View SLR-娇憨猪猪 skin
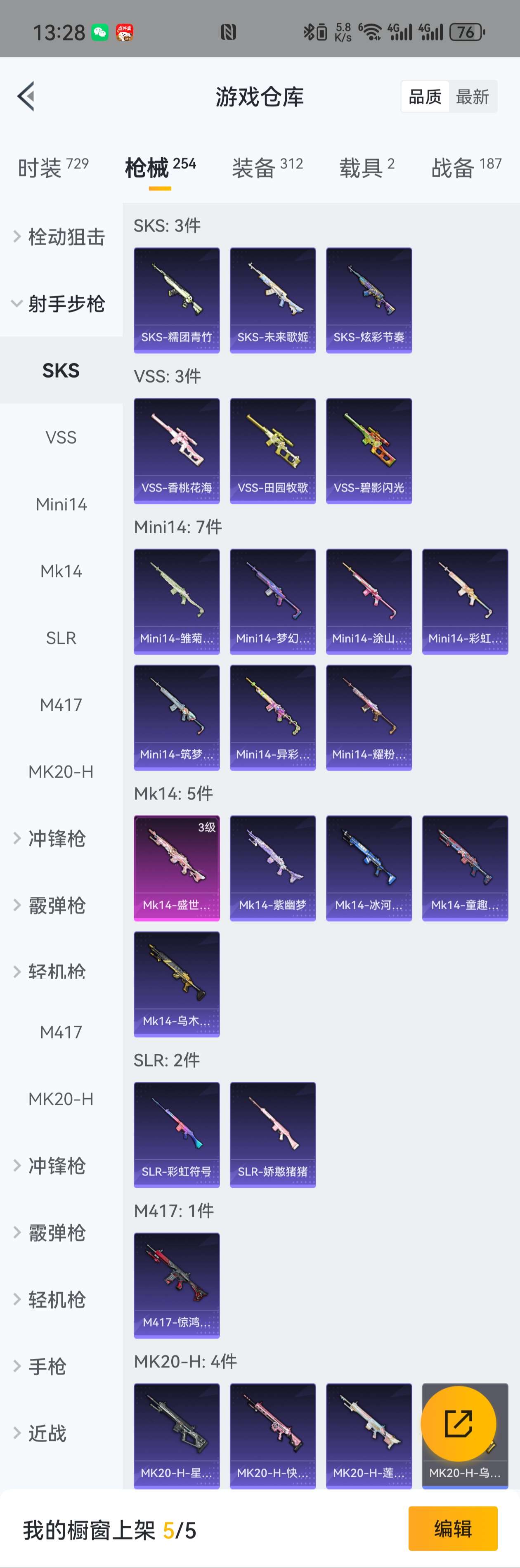 pos(273,1135)
